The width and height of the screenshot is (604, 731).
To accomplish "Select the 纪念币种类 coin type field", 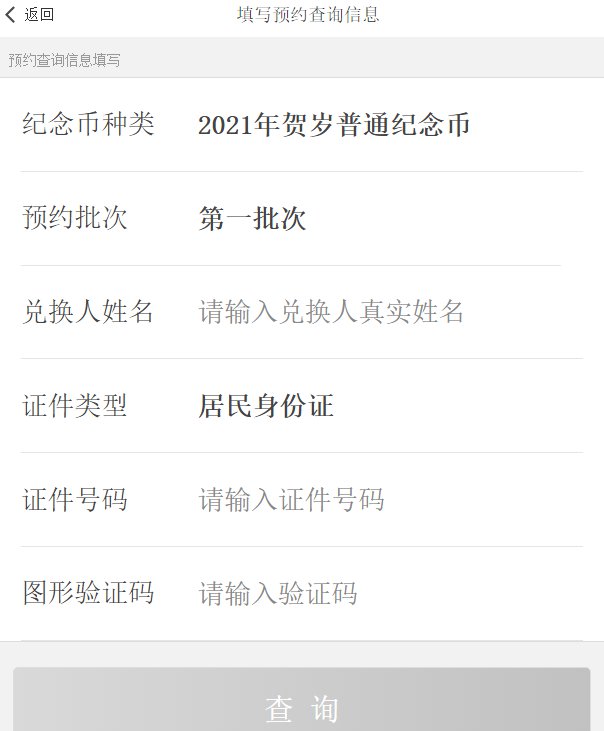I will (334, 125).
